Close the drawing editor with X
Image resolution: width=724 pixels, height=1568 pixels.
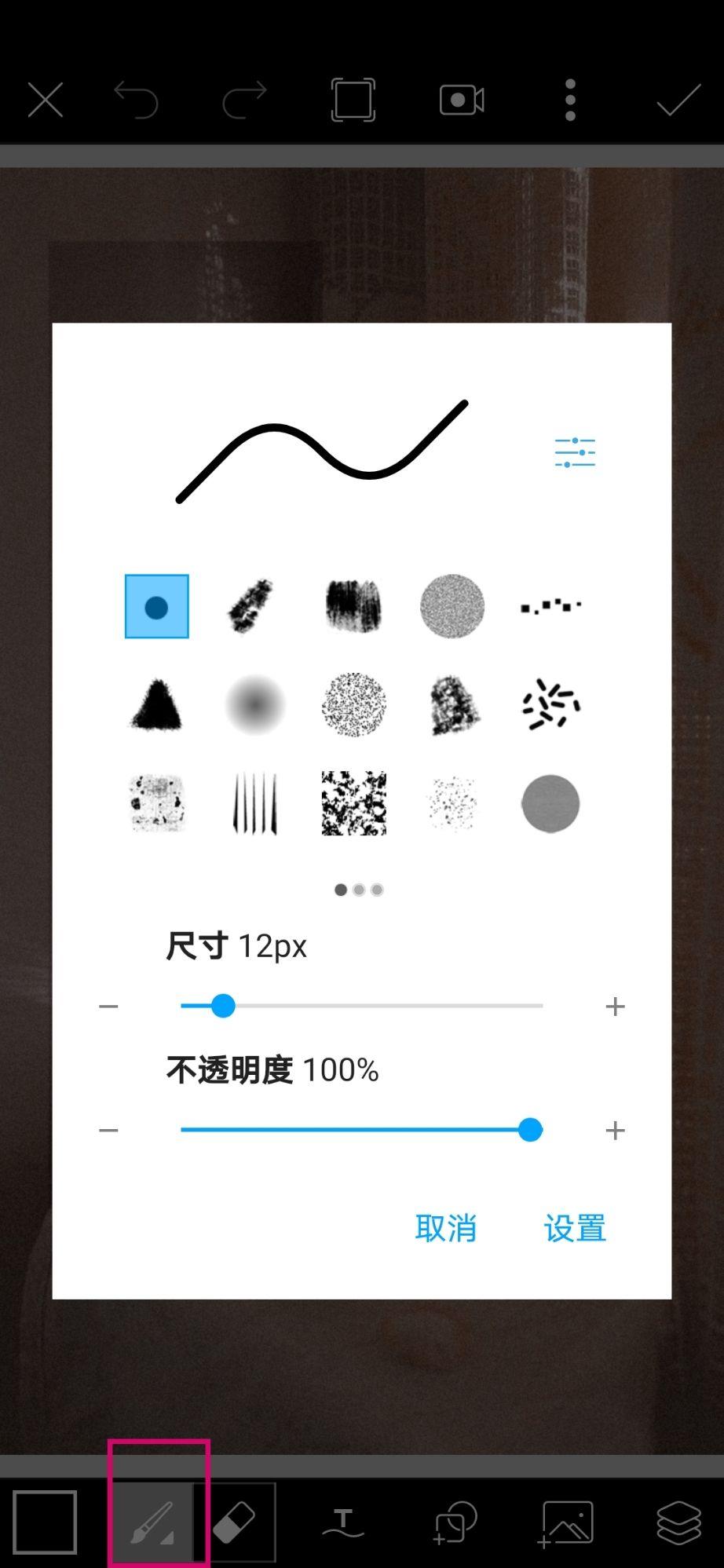pos(46,100)
